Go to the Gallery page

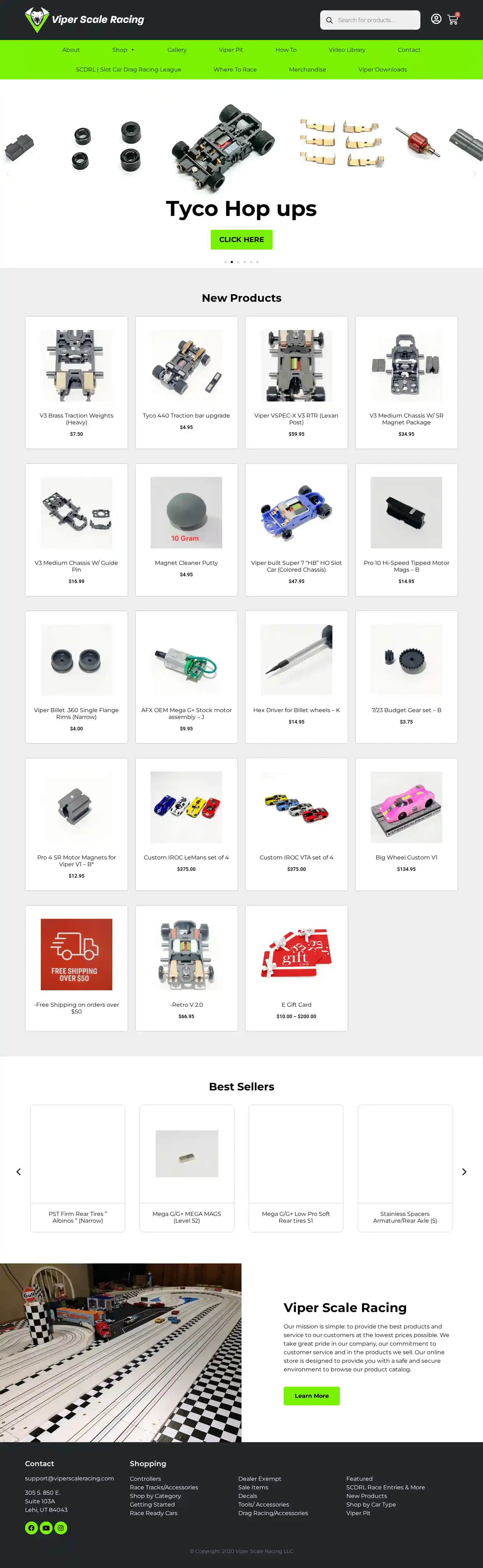(177, 50)
